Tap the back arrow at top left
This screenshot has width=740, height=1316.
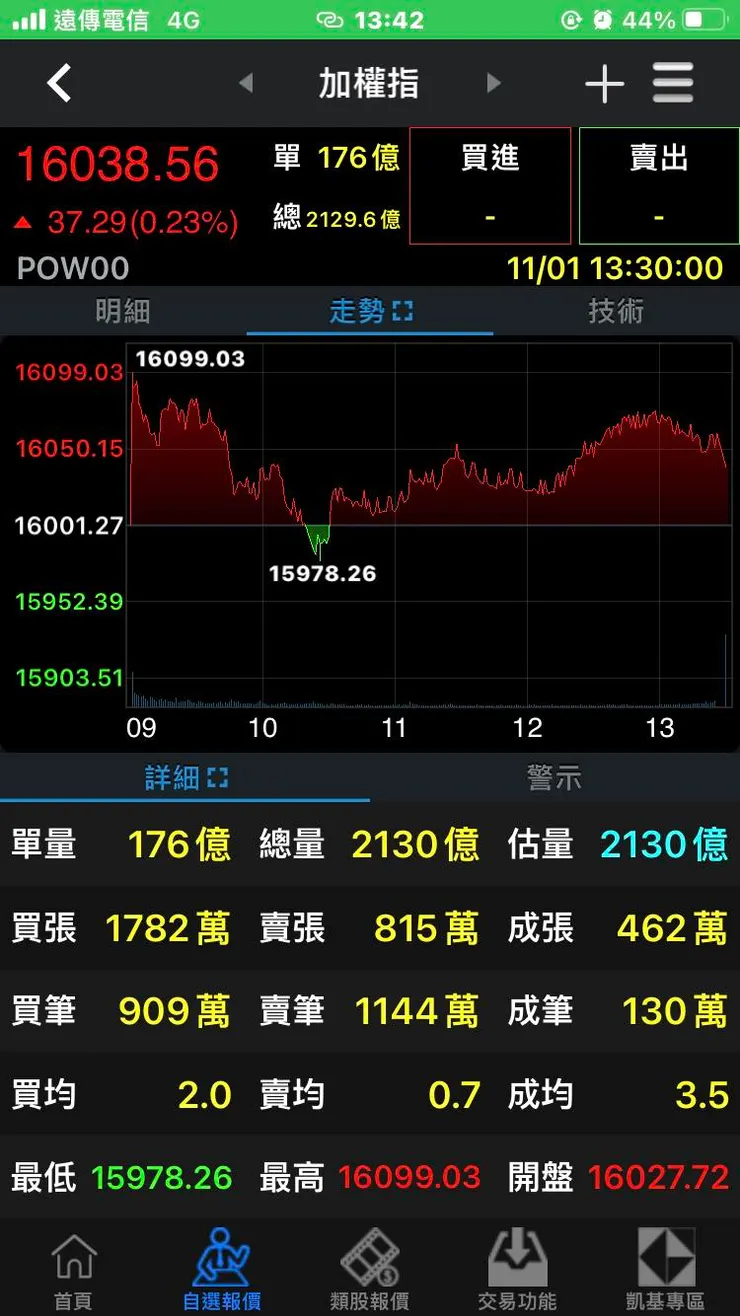[58, 84]
